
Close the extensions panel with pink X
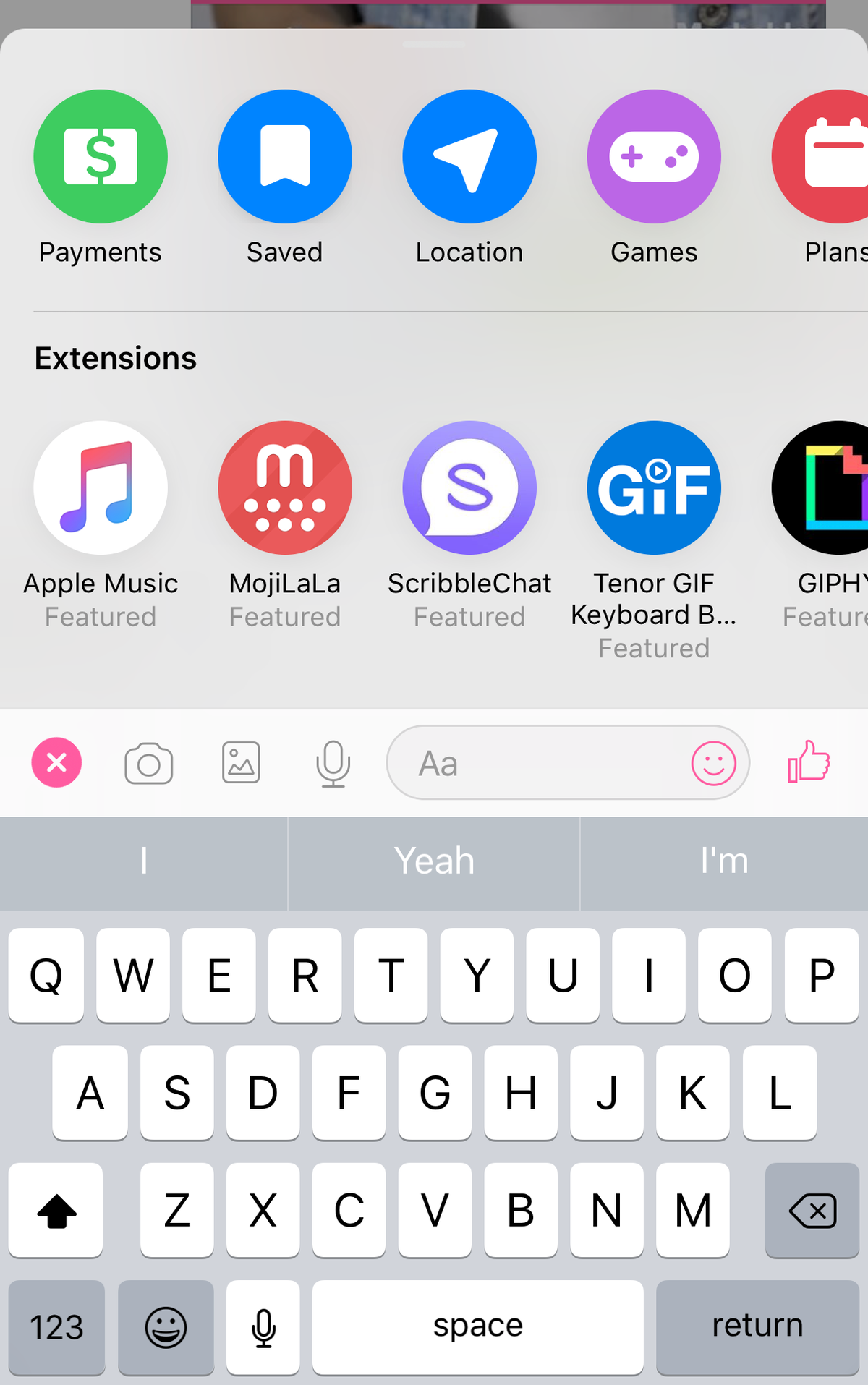click(x=56, y=762)
